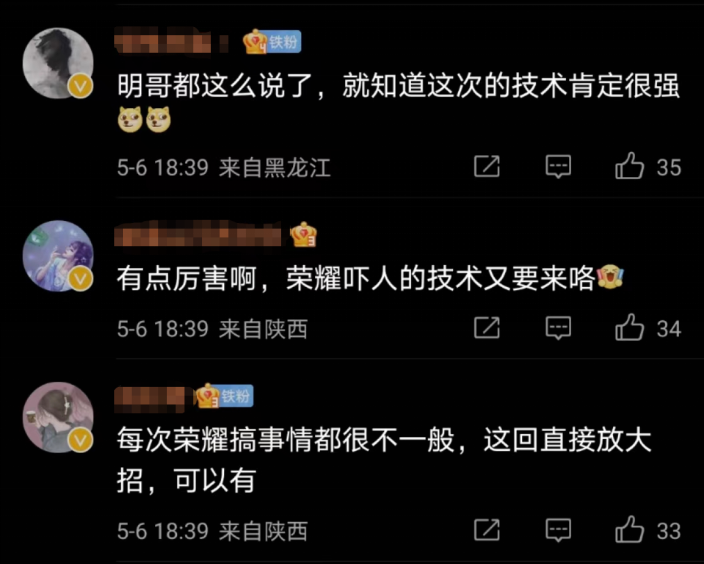This screenshot has width=704, height=564.
Task: Open avatar of the 明哥都这么说了 commenter
Action: click(x=58, y=62)
